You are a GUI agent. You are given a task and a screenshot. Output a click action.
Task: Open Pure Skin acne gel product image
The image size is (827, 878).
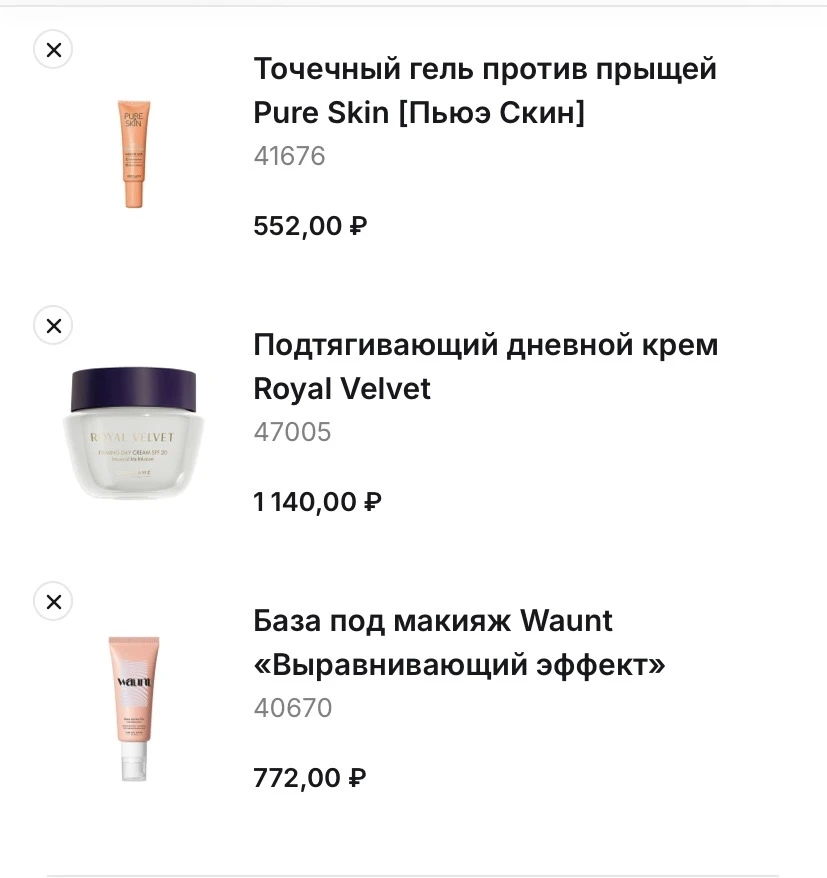(133, 153)
